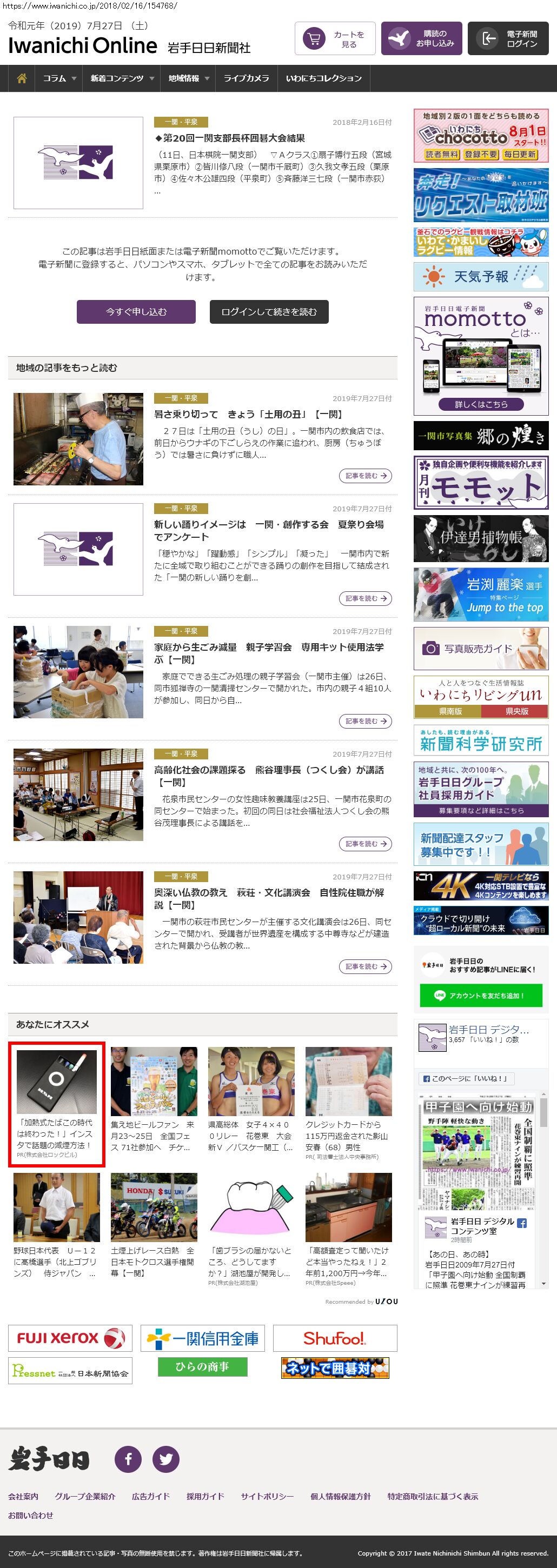Open the home icon in the navigation bar
Screen dimensions: 557x1568
pyautogui.click(x=22, y=78)
